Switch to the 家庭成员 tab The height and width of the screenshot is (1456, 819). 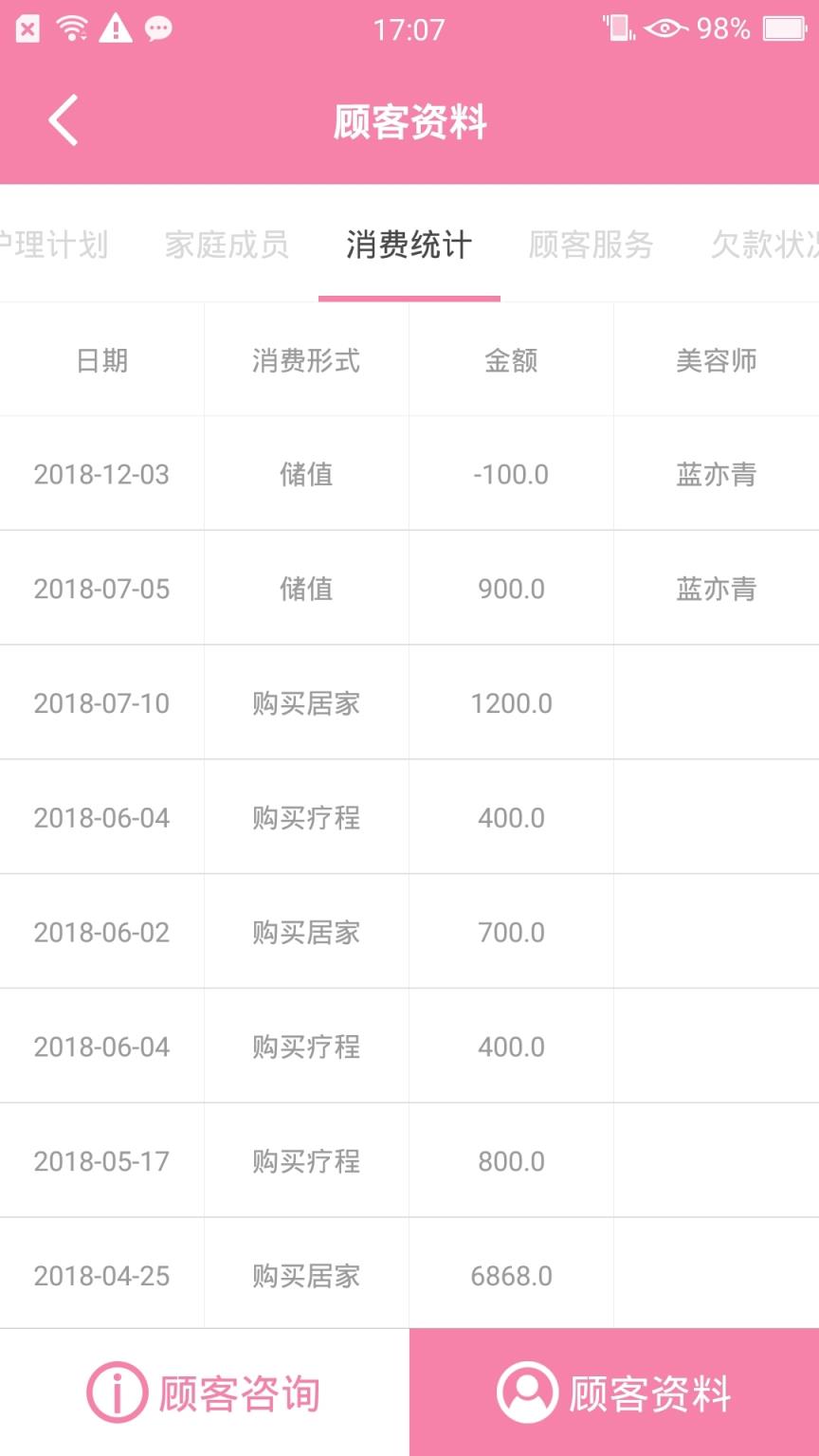tap(225, 245)
